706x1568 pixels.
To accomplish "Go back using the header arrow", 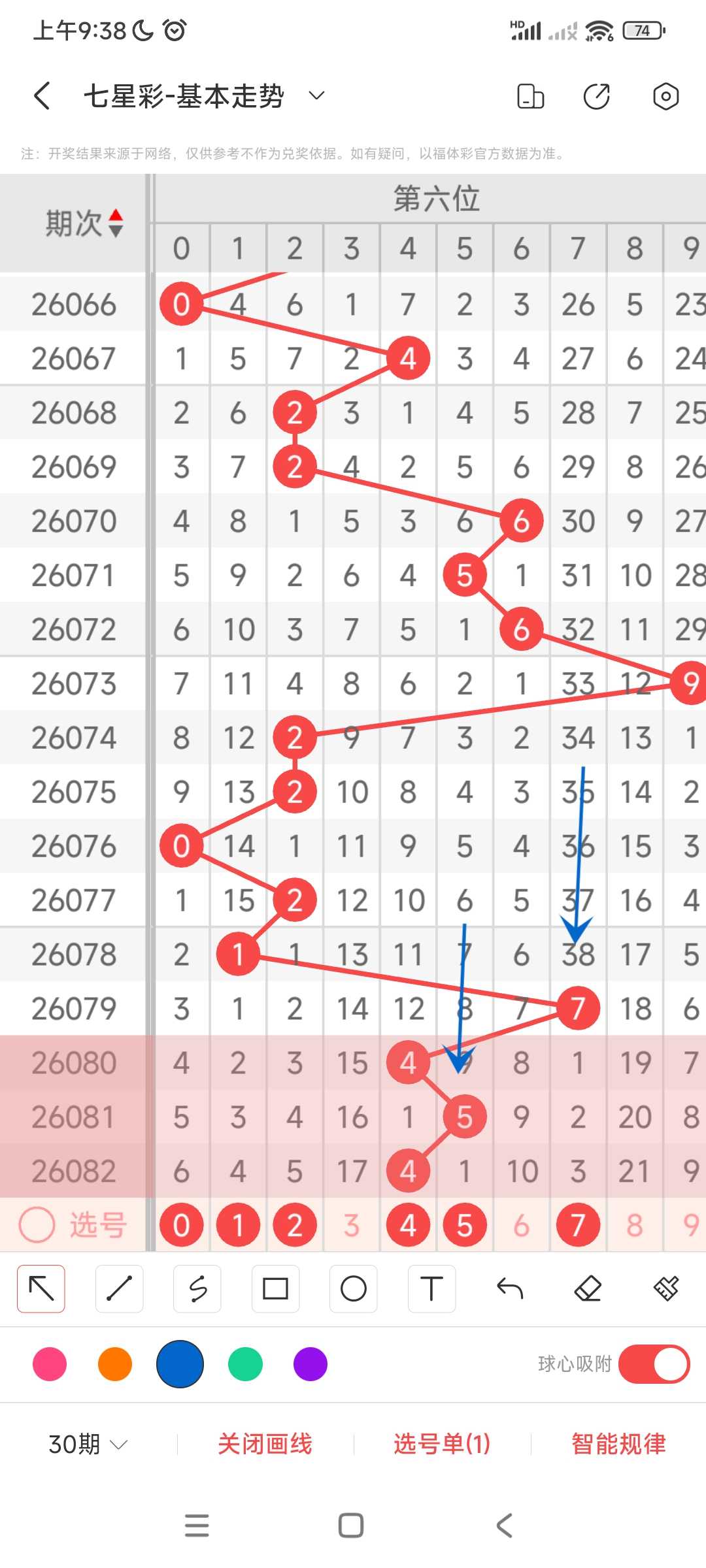I will click(42, 96).
